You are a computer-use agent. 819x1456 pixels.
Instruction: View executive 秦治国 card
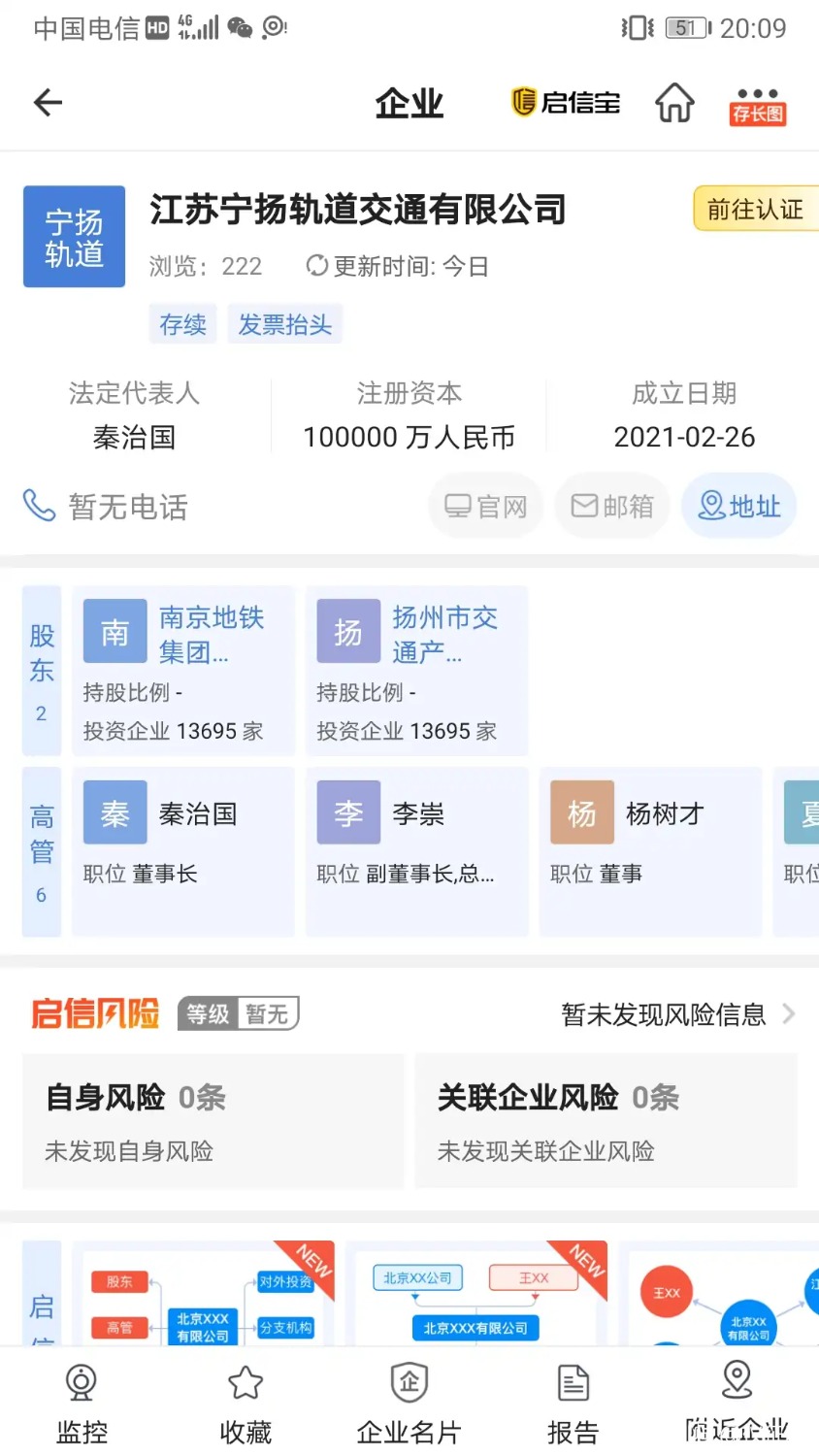tap(183, 851)
